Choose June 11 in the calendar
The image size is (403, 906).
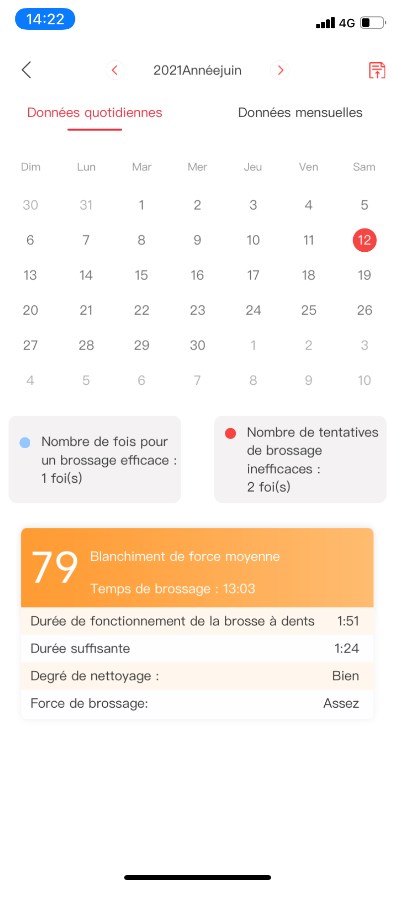coord(309,240)
